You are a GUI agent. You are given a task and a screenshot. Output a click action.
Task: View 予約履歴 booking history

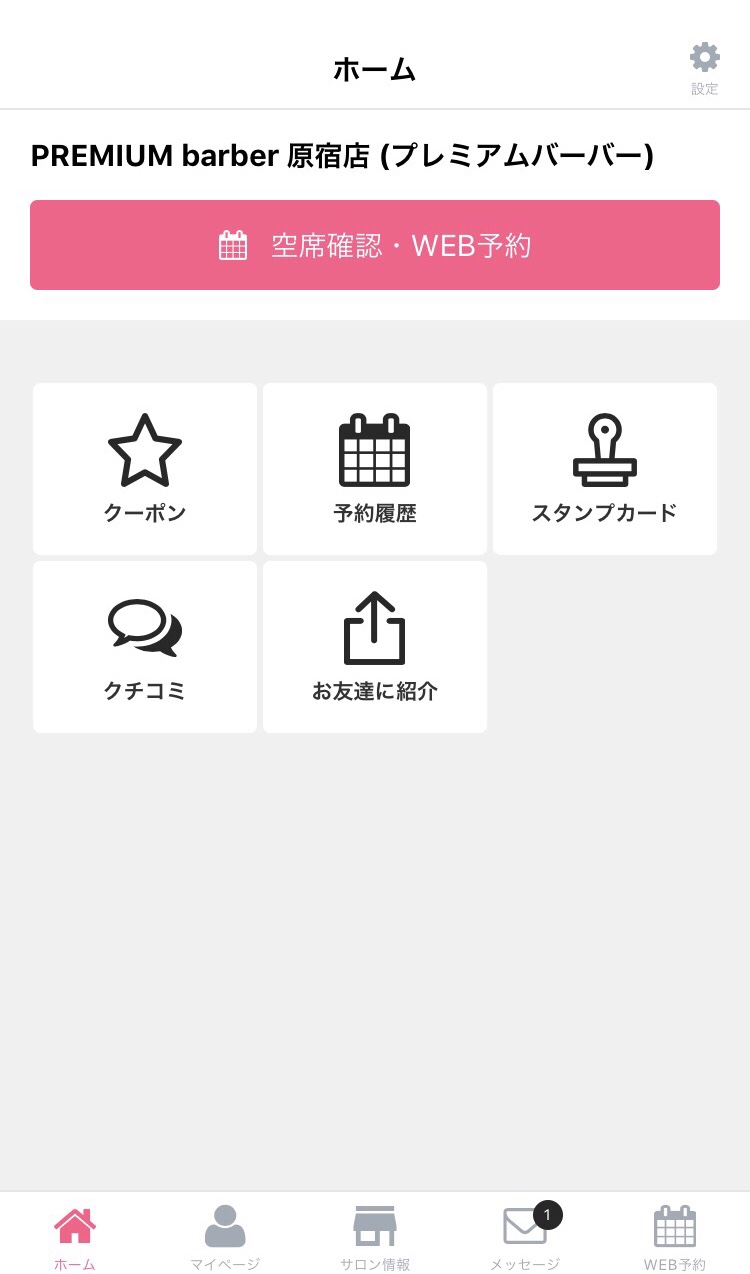pyautogui.click(x=375, y=468)
